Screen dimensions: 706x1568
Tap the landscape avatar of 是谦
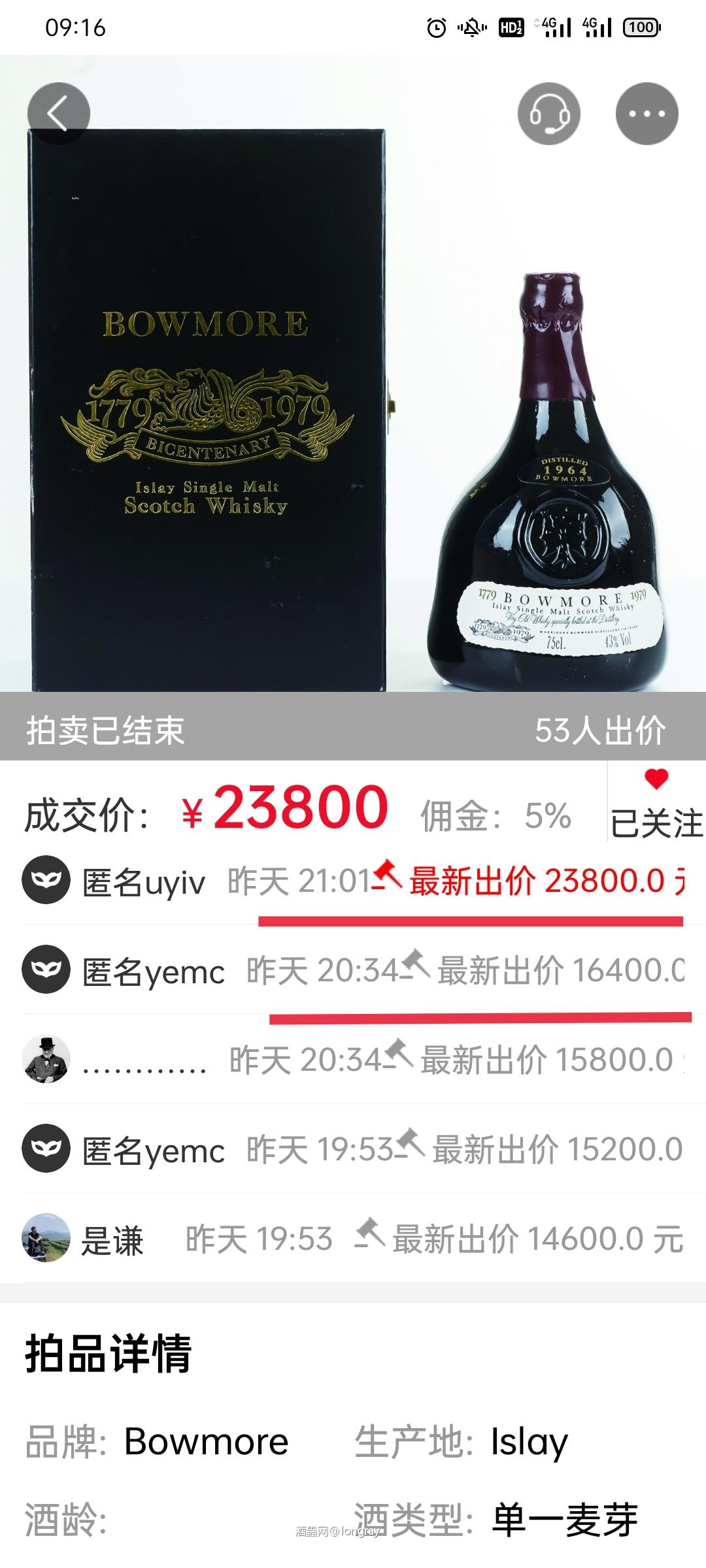45,1237
